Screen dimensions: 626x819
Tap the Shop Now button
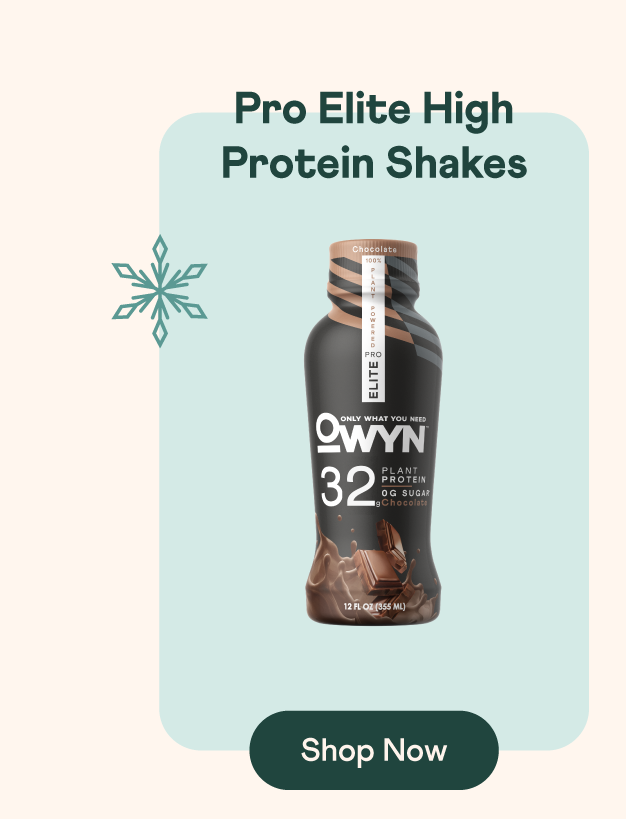pos(373,750)
